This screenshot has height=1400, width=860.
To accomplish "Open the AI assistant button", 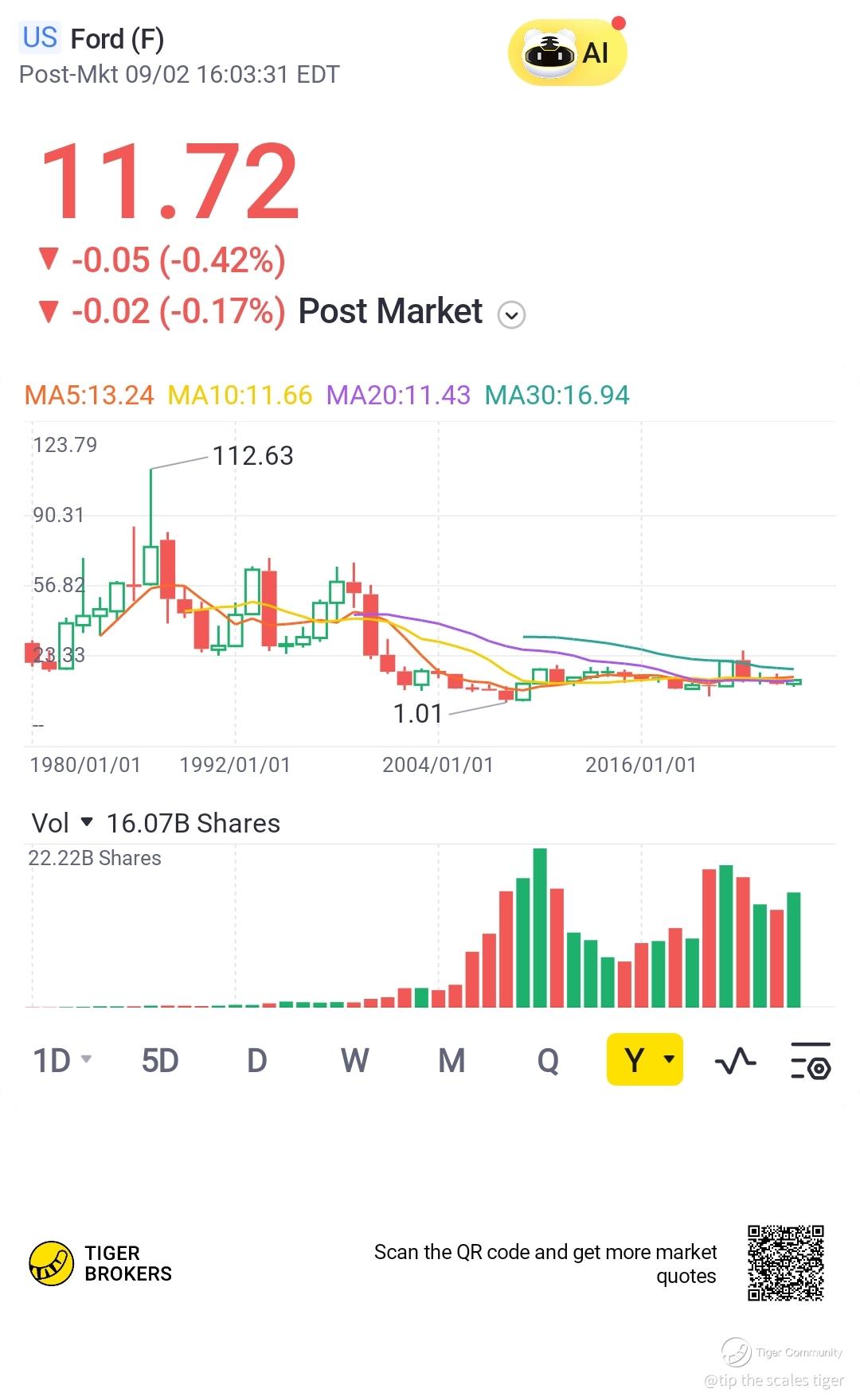I will click(x=568, y=53).
